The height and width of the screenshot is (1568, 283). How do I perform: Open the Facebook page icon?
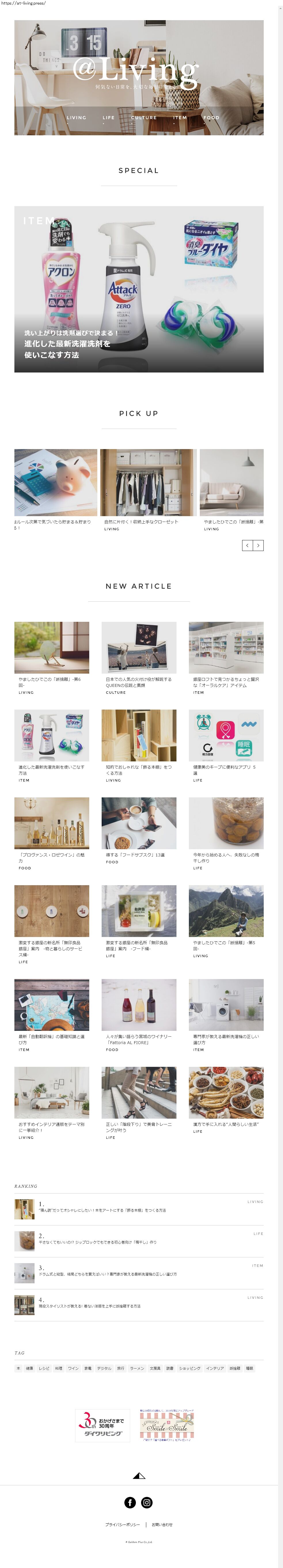pos(130,1502)
